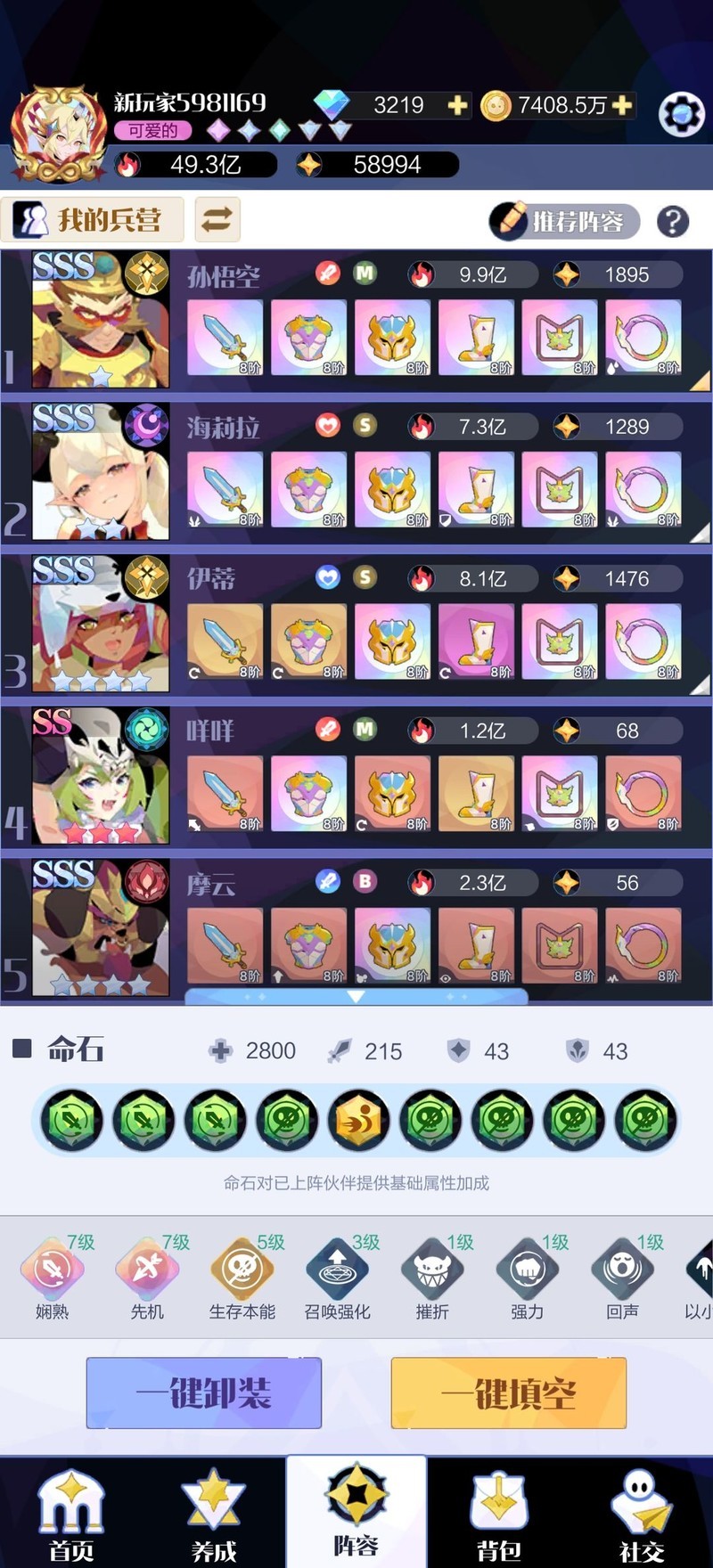Add more diamonds with the plus icon

[x=457, y=106]
